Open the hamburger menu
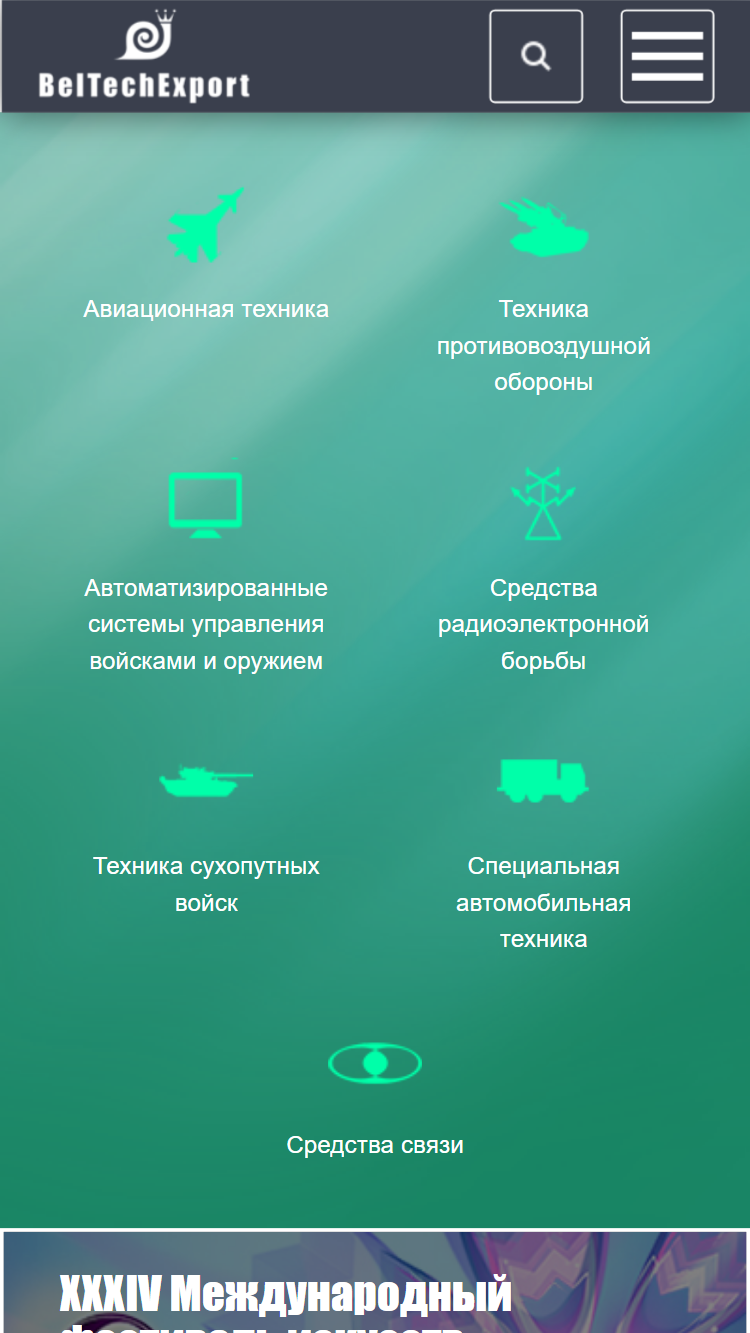750x1333 pixels. click(667, 56)
